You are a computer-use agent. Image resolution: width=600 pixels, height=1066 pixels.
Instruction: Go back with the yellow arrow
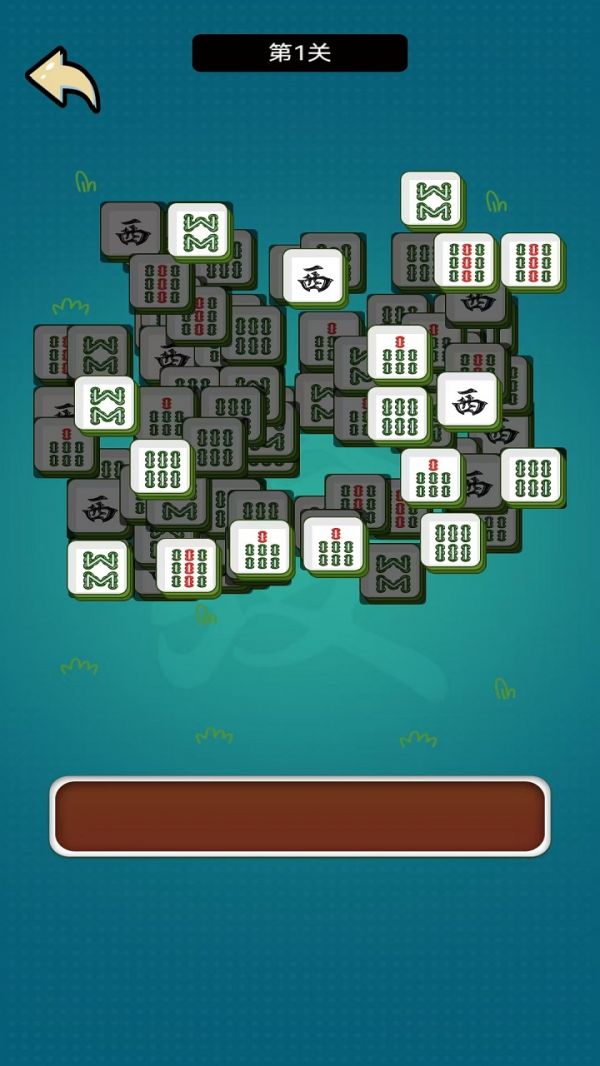pos(63,78)
